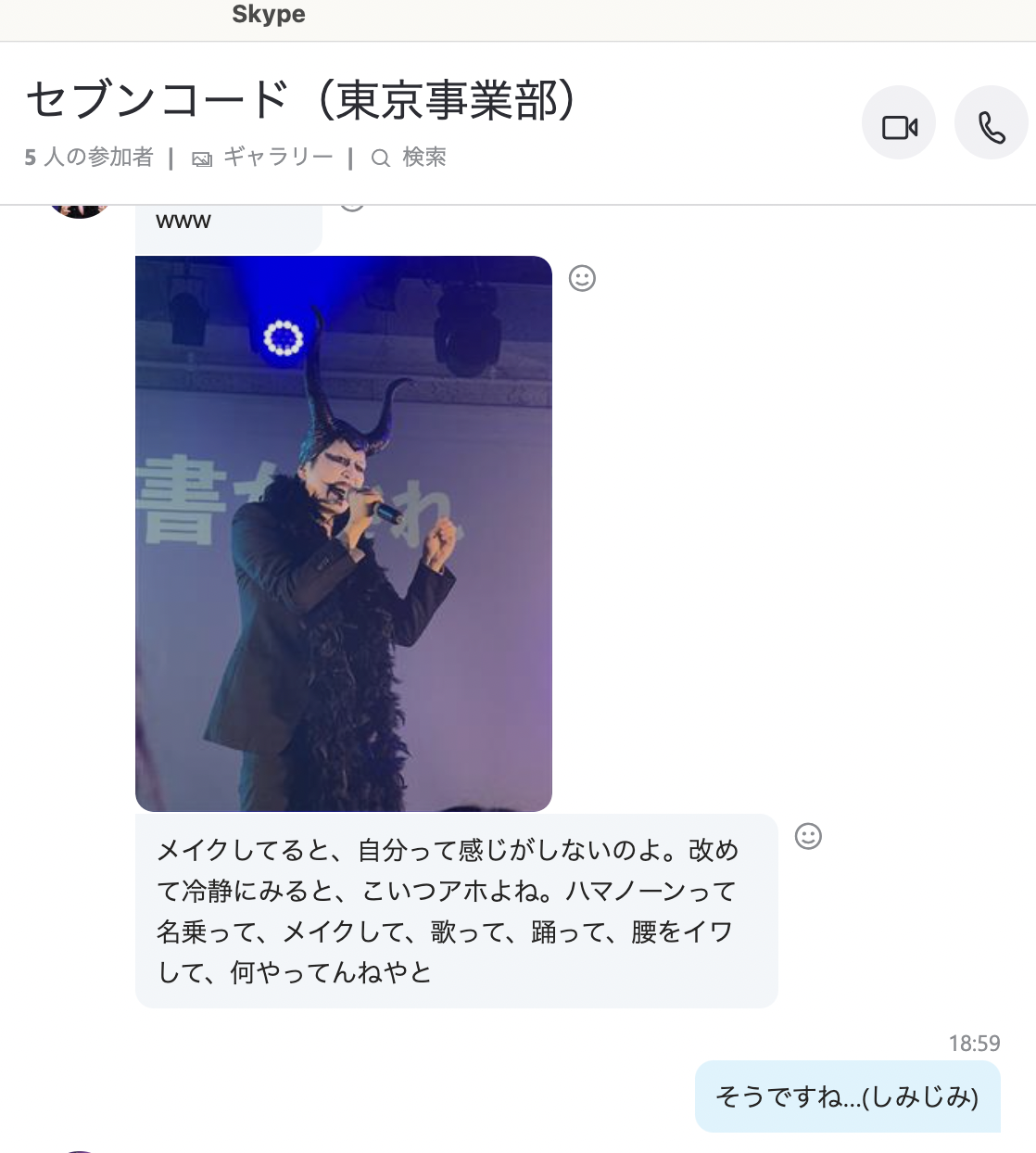Open 検索 to search this chat
The image size is (1036, 1153).
coord(409,158)
